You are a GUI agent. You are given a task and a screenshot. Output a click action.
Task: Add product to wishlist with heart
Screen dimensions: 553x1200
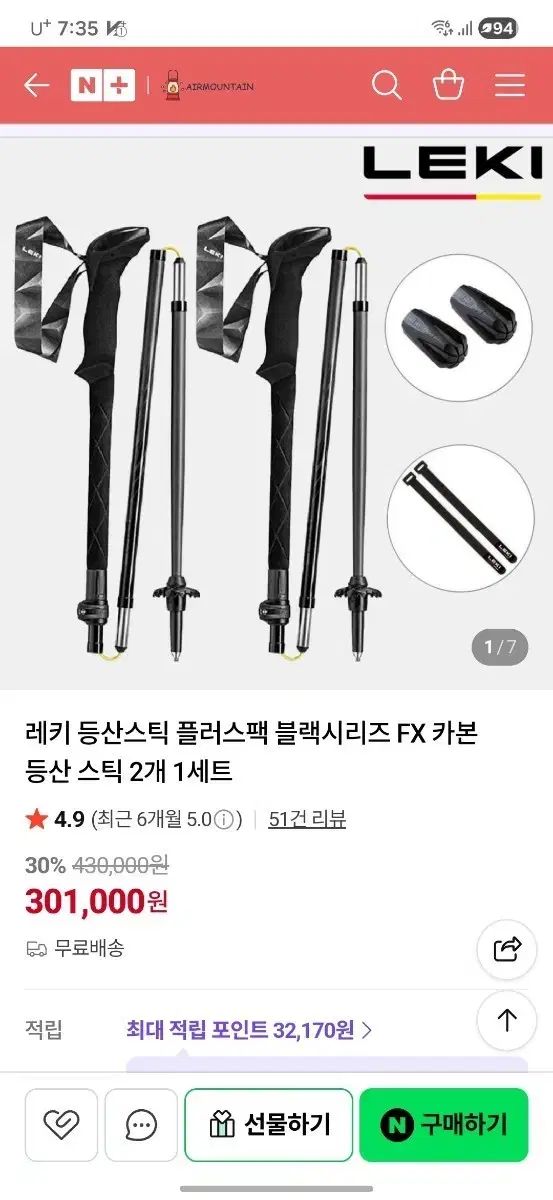tap(61, 1125)
